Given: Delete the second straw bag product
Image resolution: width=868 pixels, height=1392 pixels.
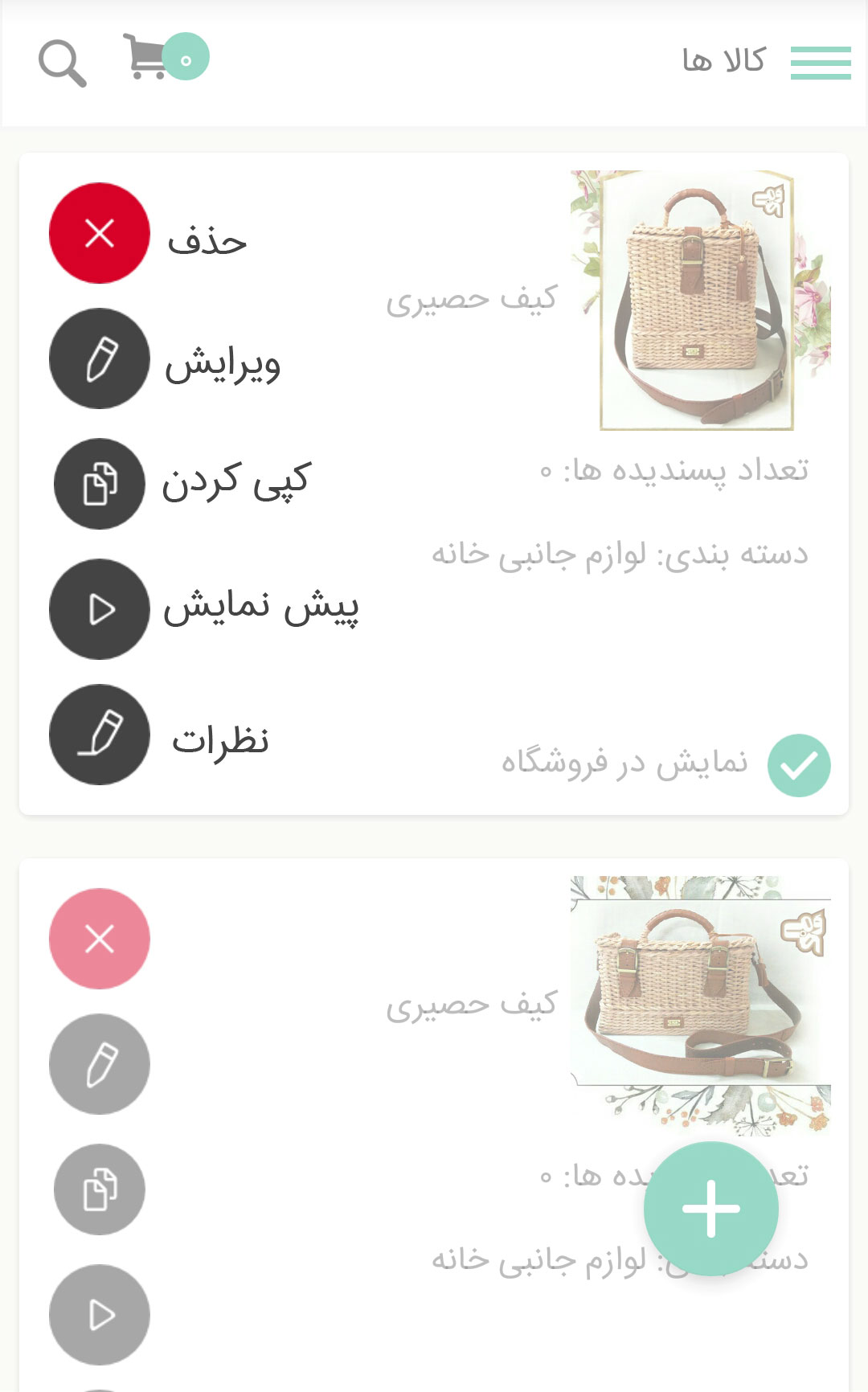Looking at the screenshot, I should point(100,939).
